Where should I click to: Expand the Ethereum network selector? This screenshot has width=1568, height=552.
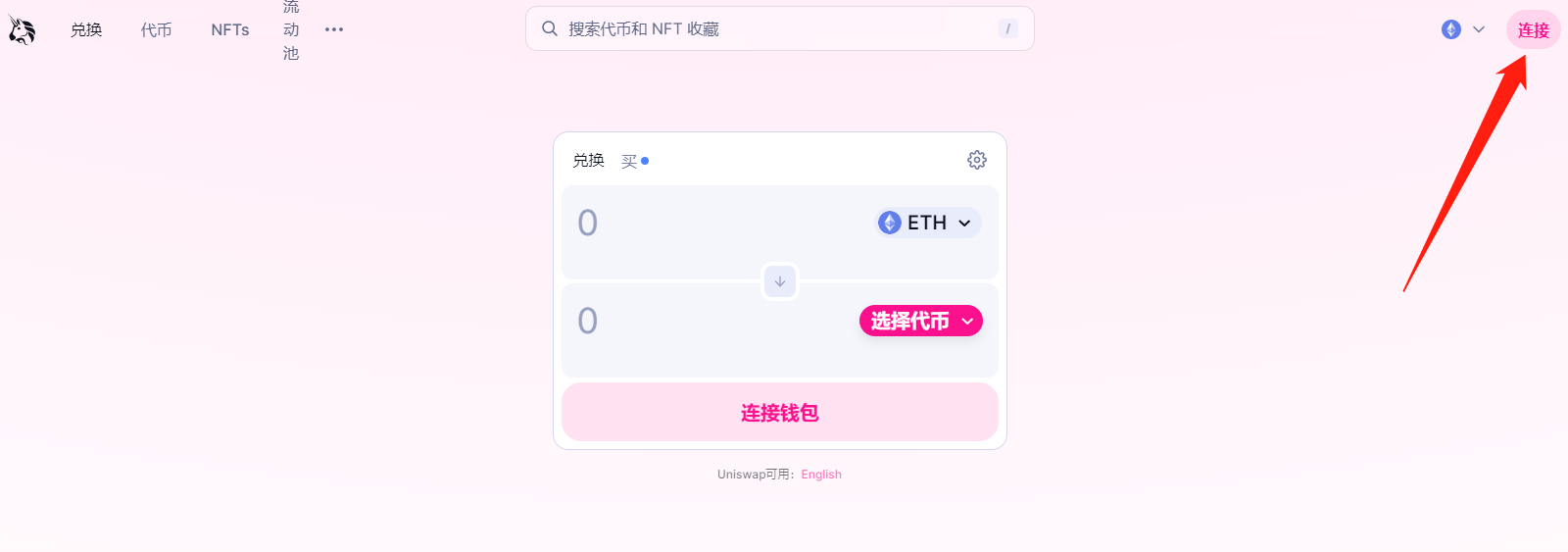pos(1463,29)
